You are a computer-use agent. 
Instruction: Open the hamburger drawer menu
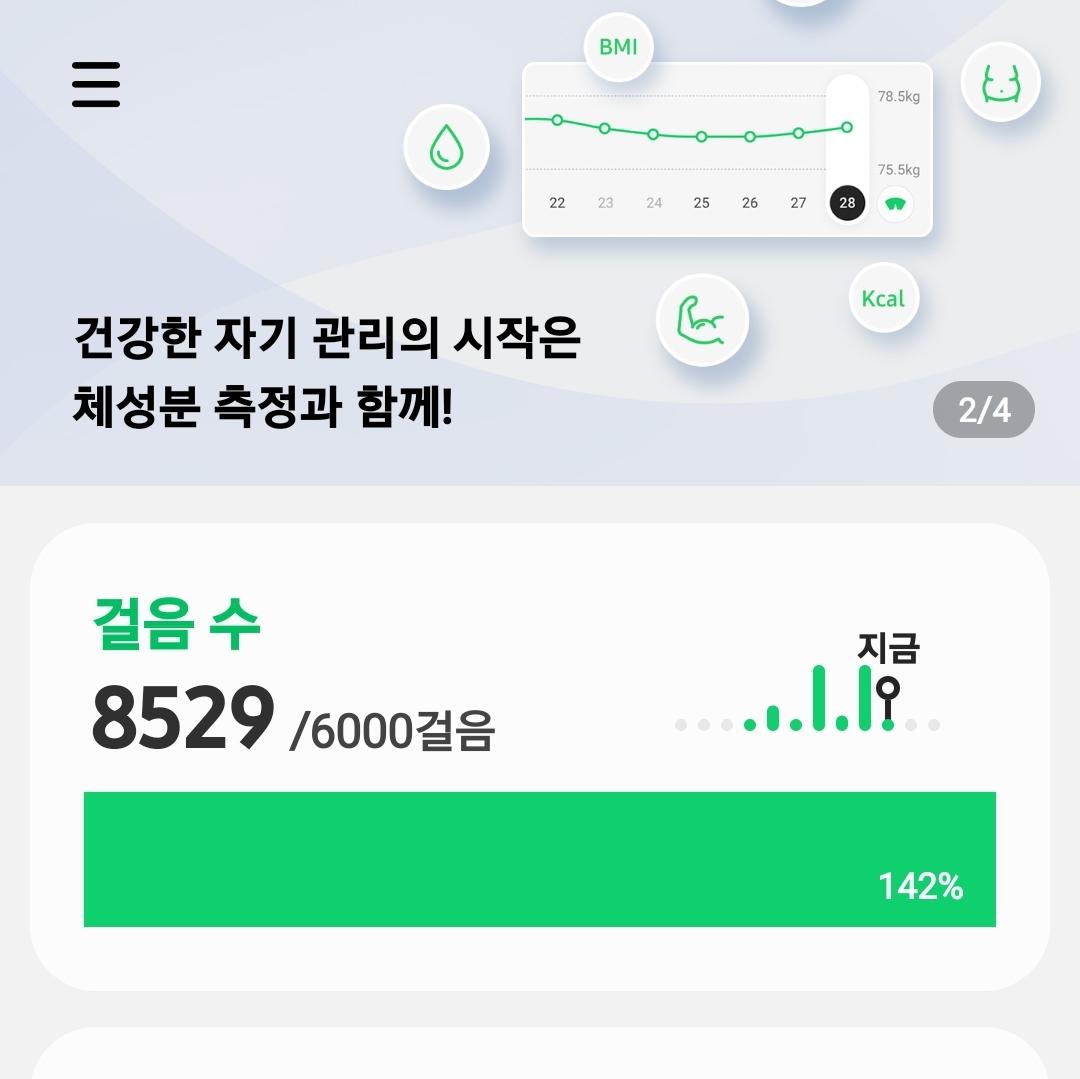click(x=96, y=85)
